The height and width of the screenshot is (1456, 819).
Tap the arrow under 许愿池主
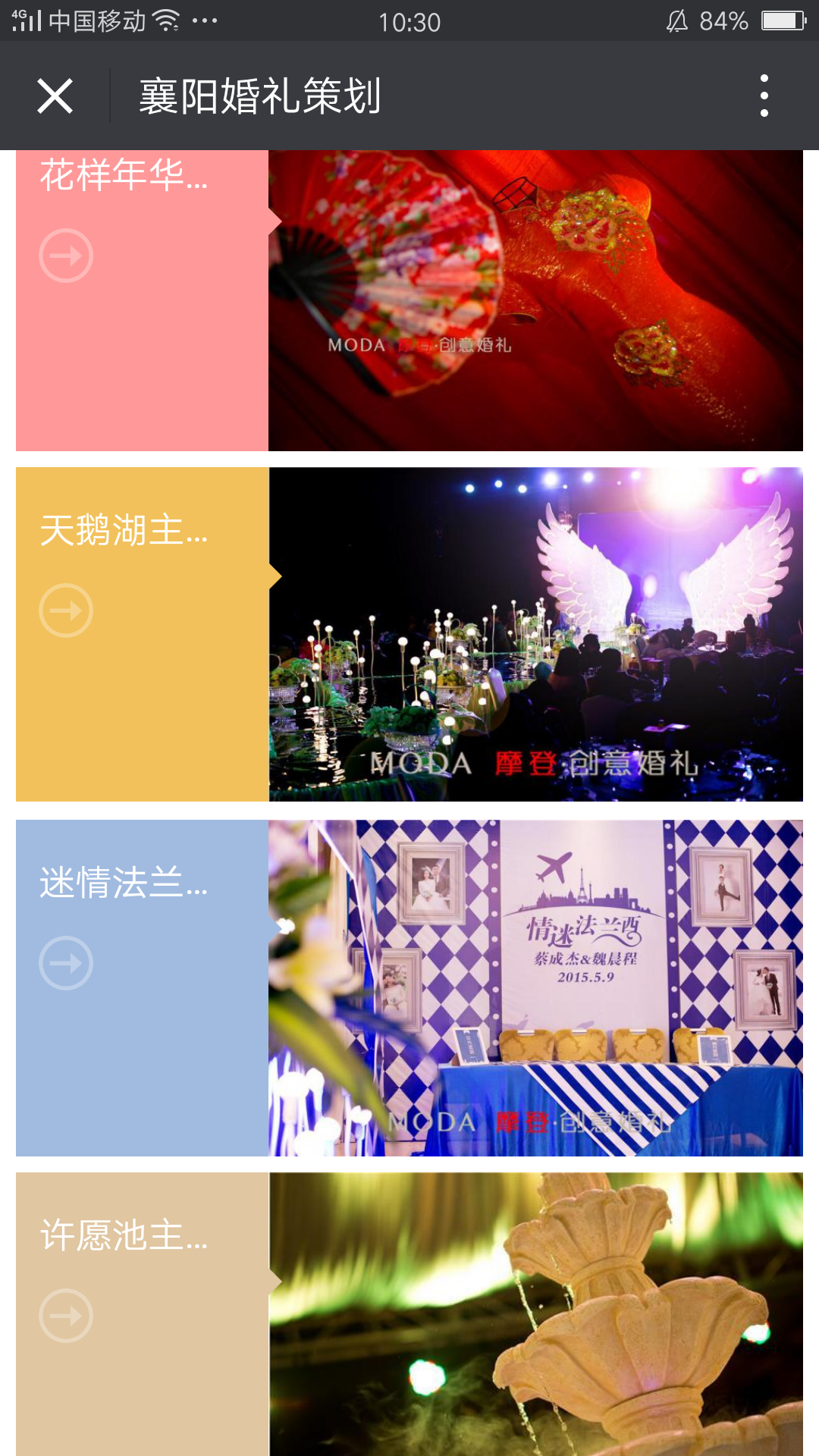coord(66,1316)
